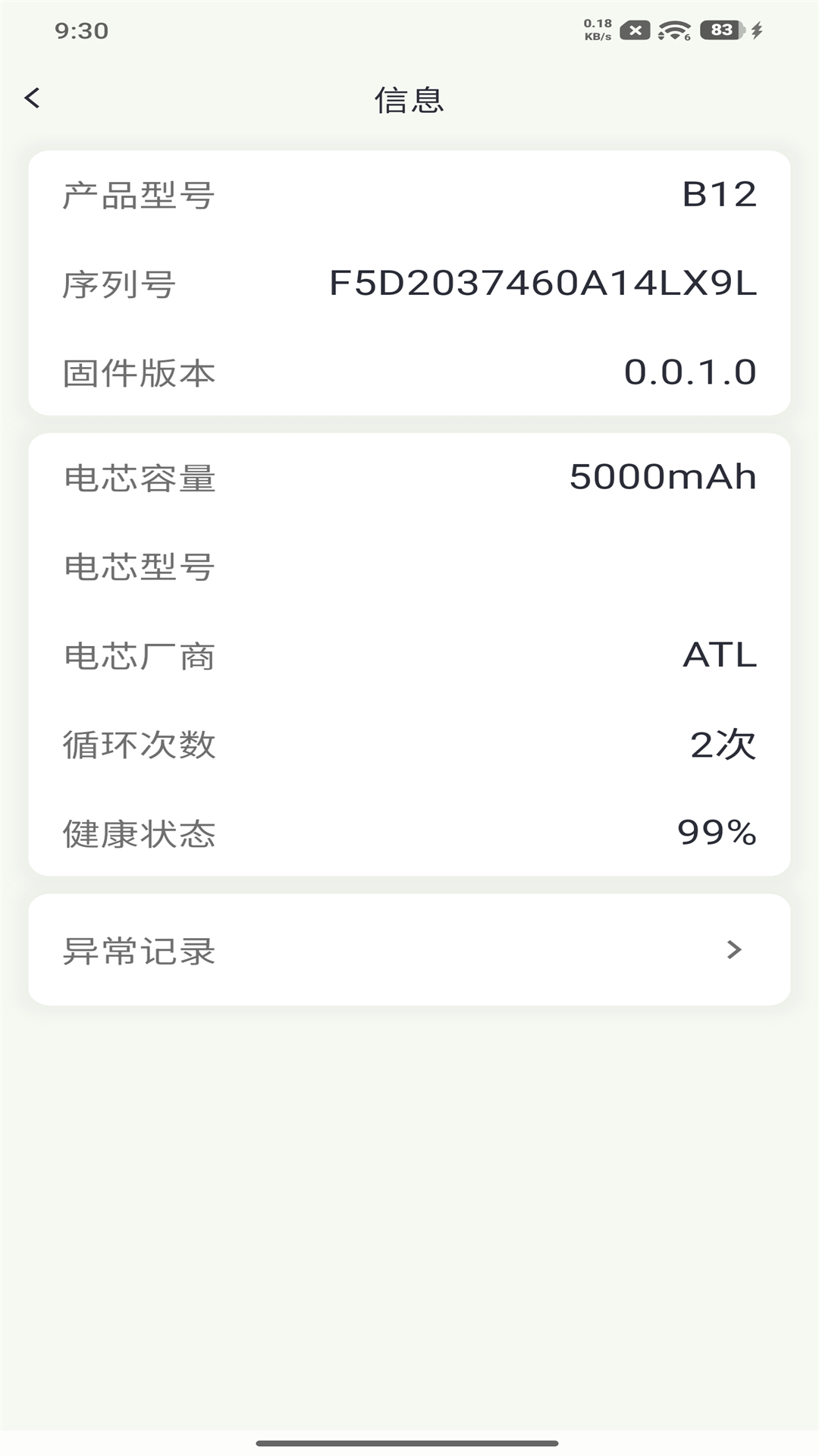
Task: Open the 异常记录 record list
Action: pos(409,951)
